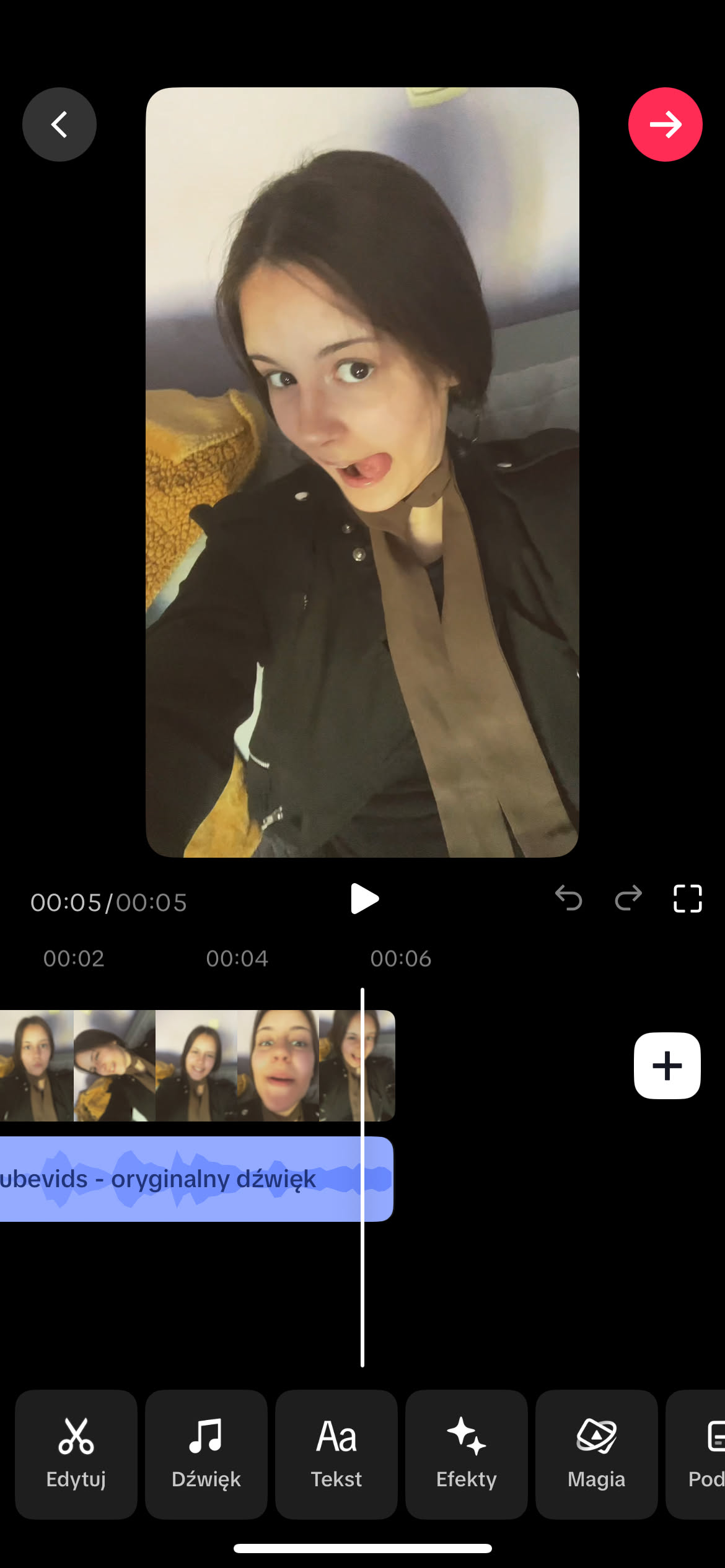Undo the last edit
The image size is (725, 1568).
click(x=568, y=898)
